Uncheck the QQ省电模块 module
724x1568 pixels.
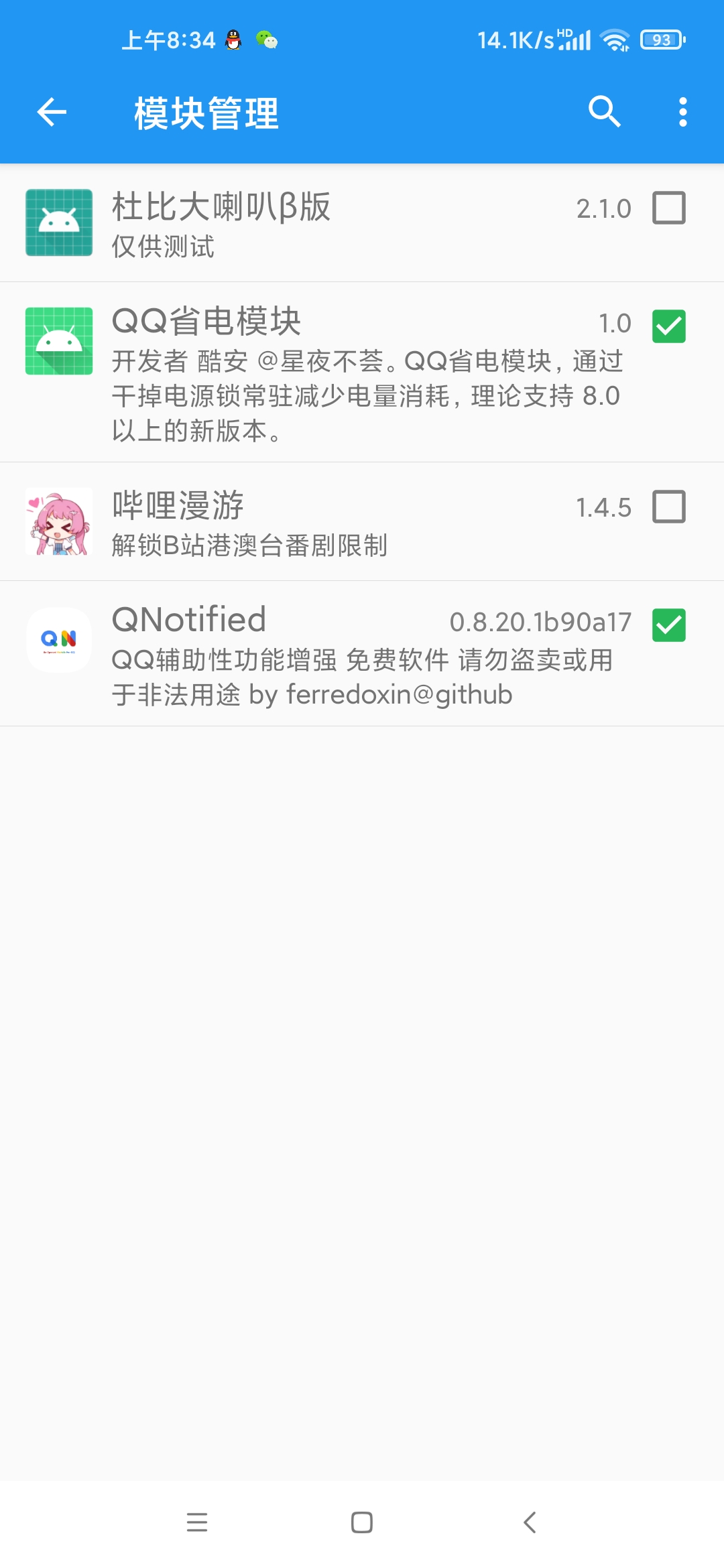pos(668,326)
